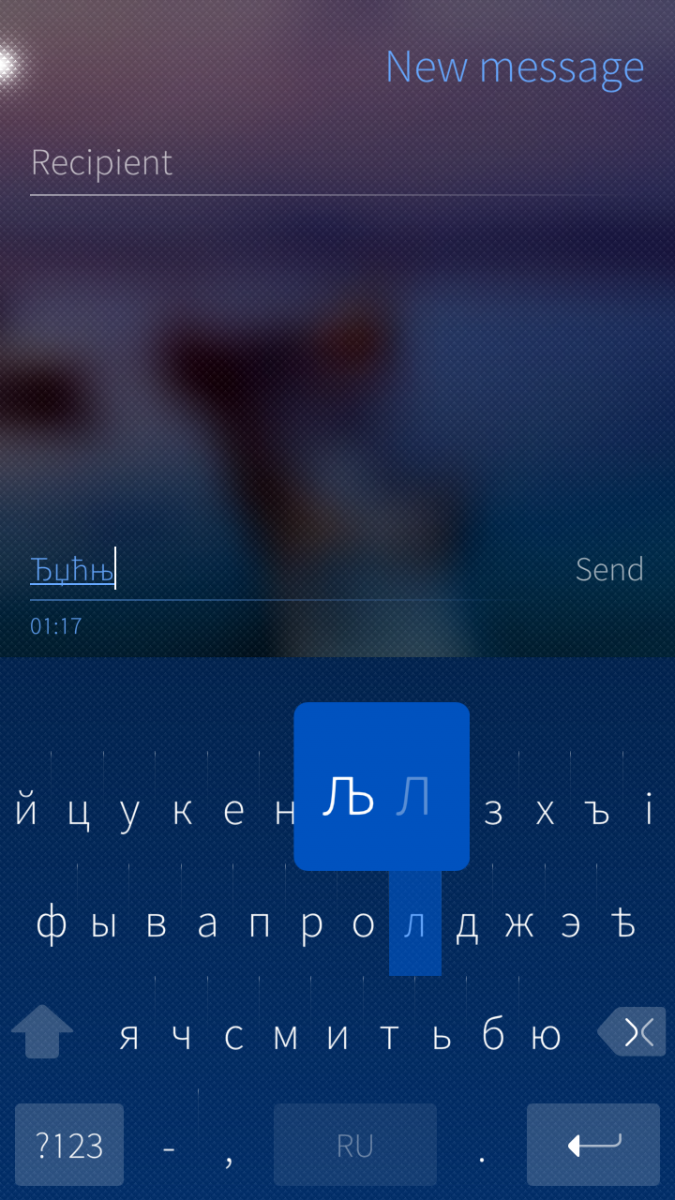Type the letter ђ
Viewport: 675px width, 1200px height.
[626, 925]
